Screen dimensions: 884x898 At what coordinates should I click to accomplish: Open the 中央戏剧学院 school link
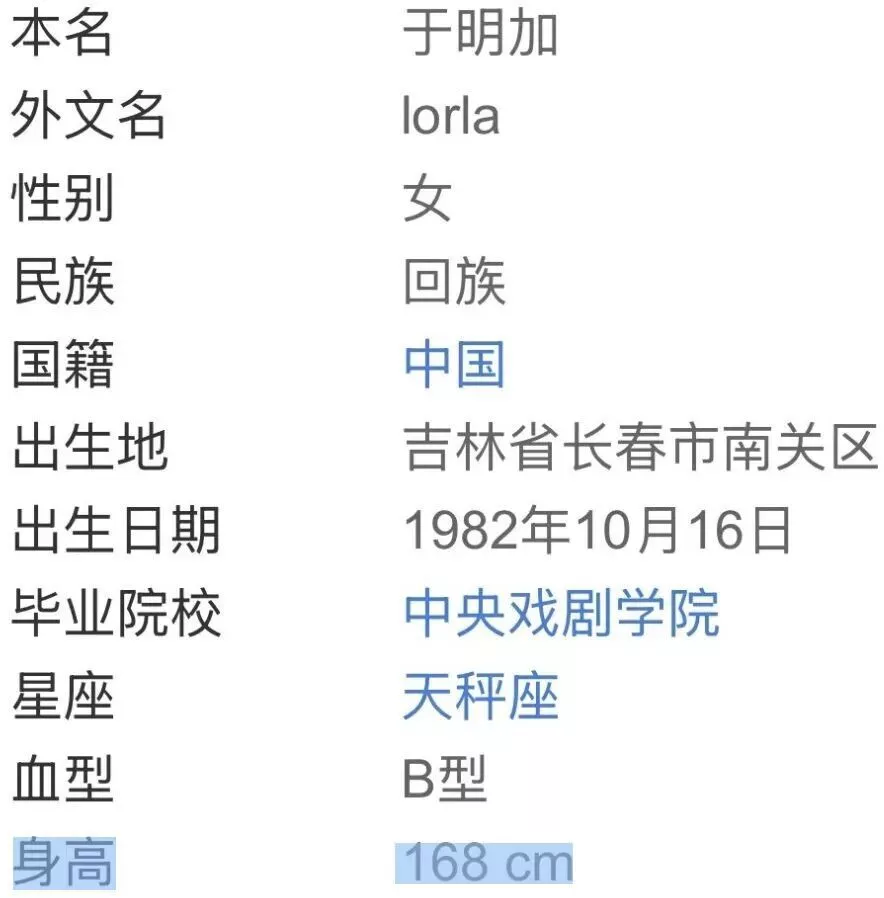tap(561, 613)
